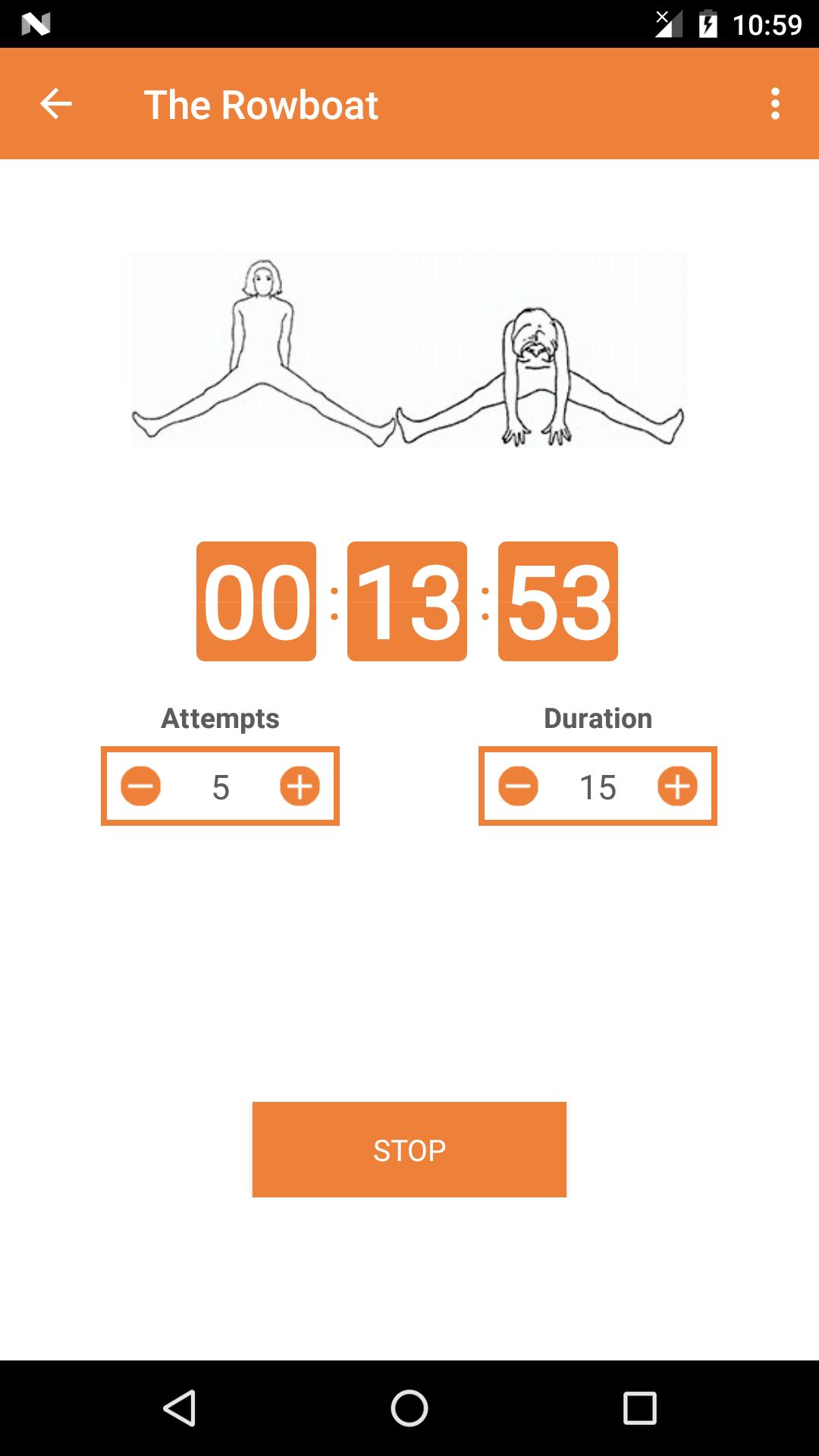Open the overflow menu
The height and width of the screenshot is (1456, 819).
[x=774, y=104]
